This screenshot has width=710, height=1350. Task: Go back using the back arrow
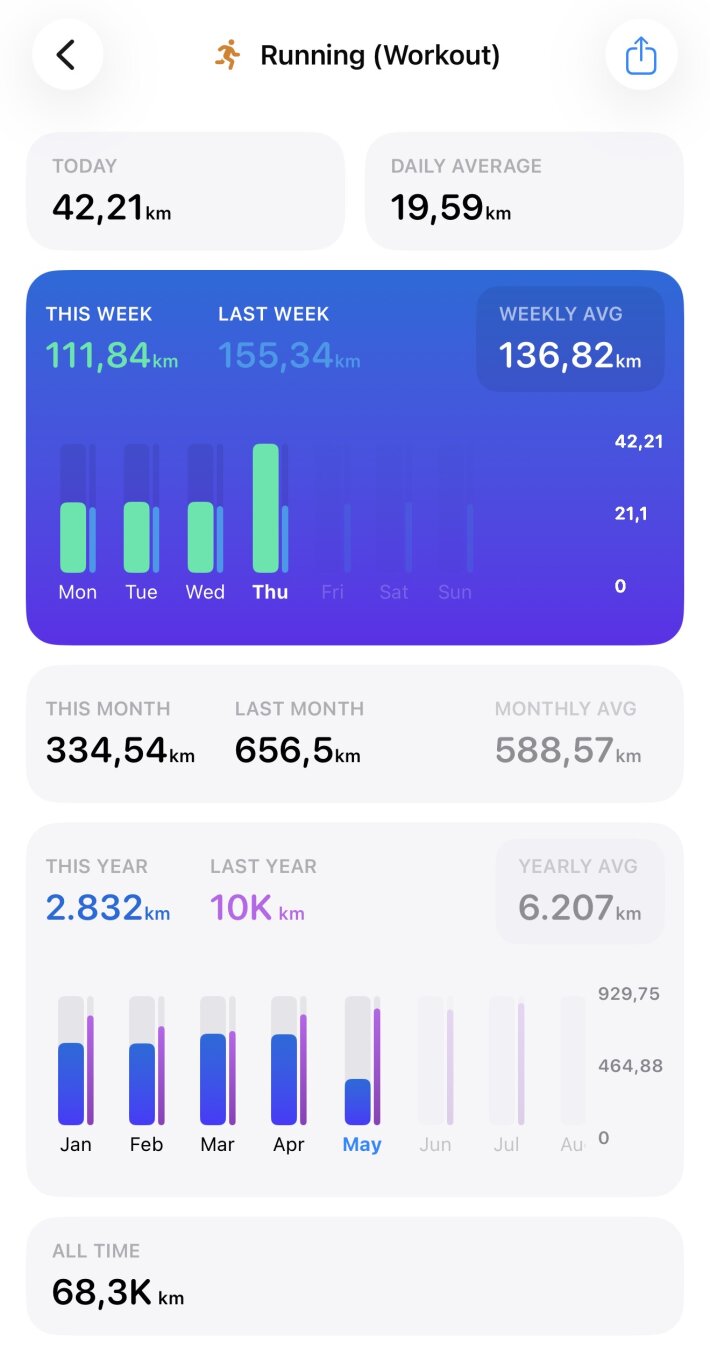coord(67,55)
